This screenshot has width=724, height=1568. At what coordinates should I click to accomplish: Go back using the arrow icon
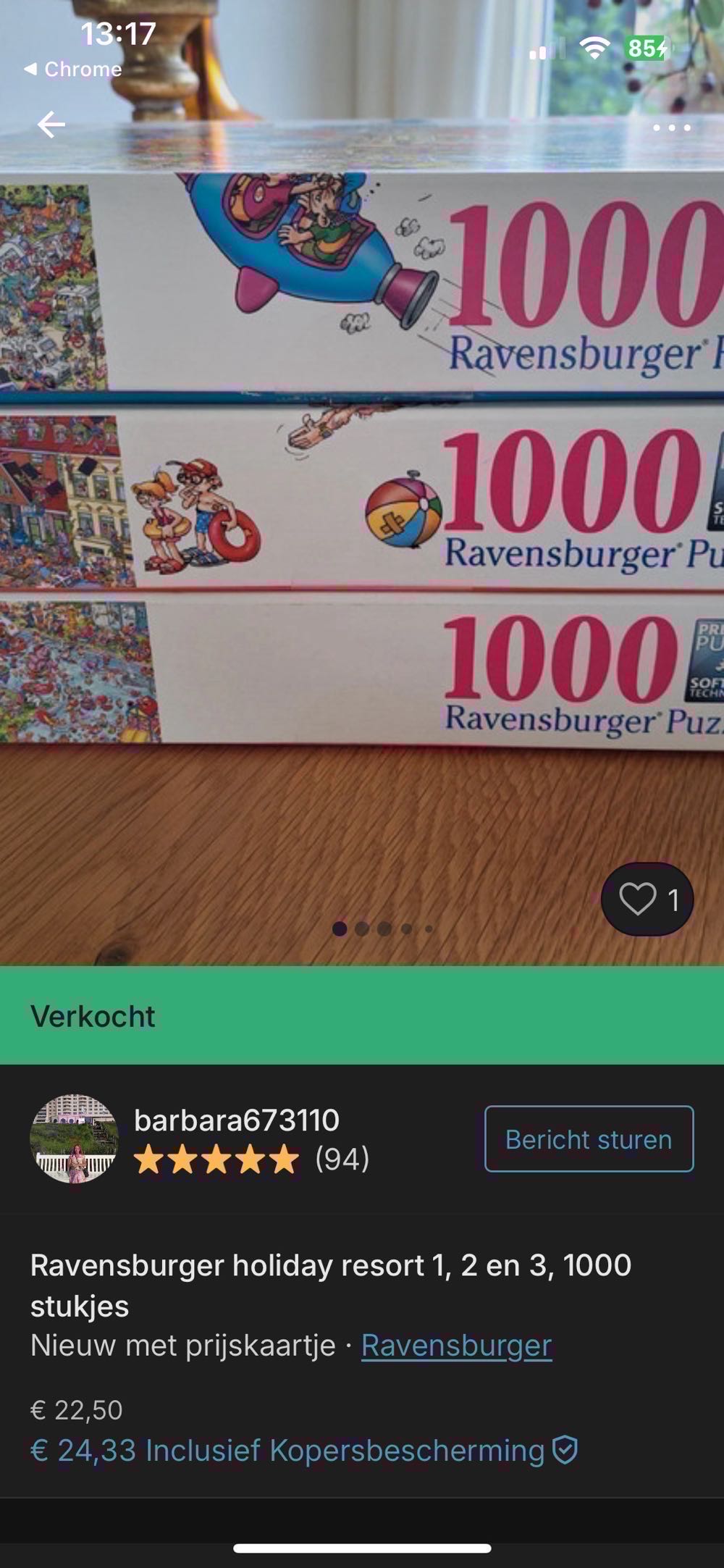pos(51,125)
